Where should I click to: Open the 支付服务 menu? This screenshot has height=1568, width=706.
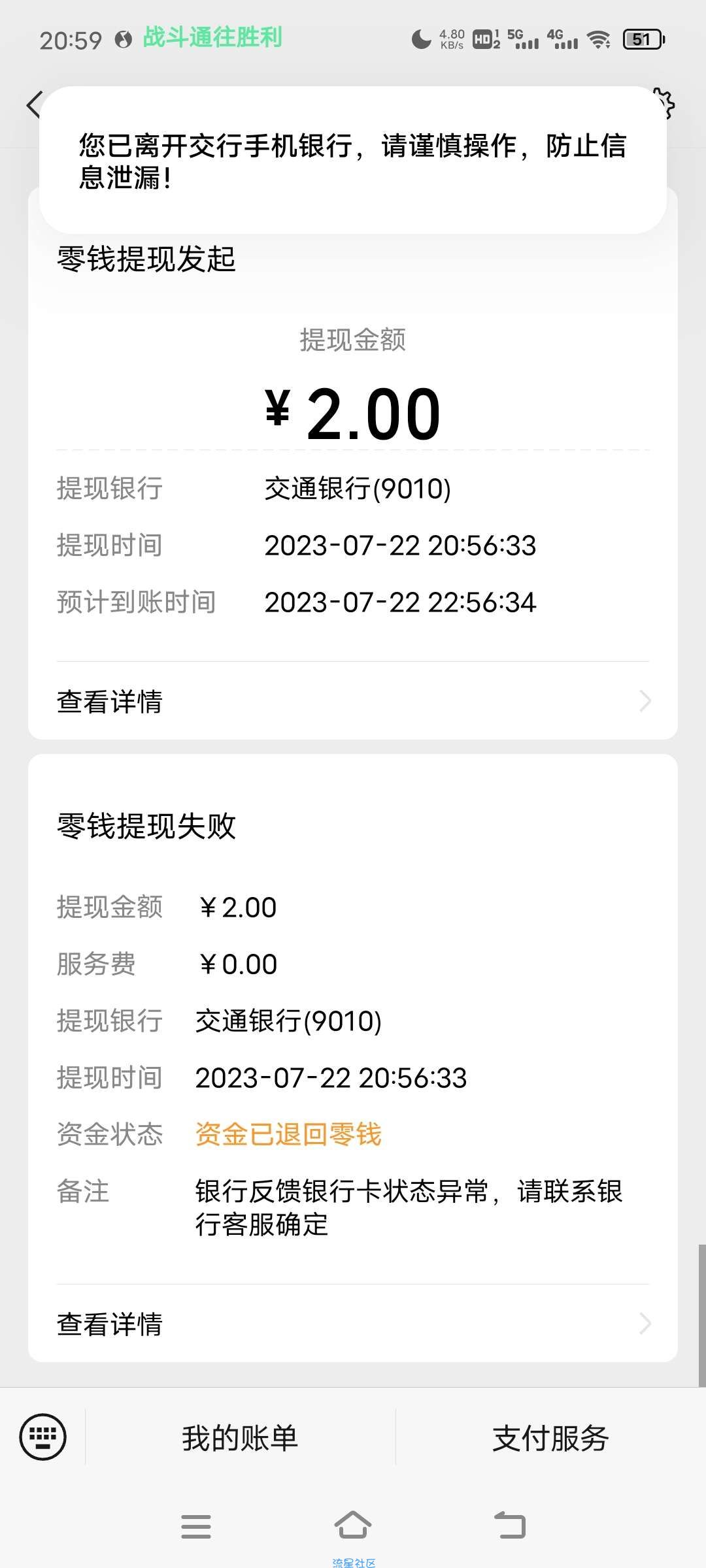pos(550,1438)
